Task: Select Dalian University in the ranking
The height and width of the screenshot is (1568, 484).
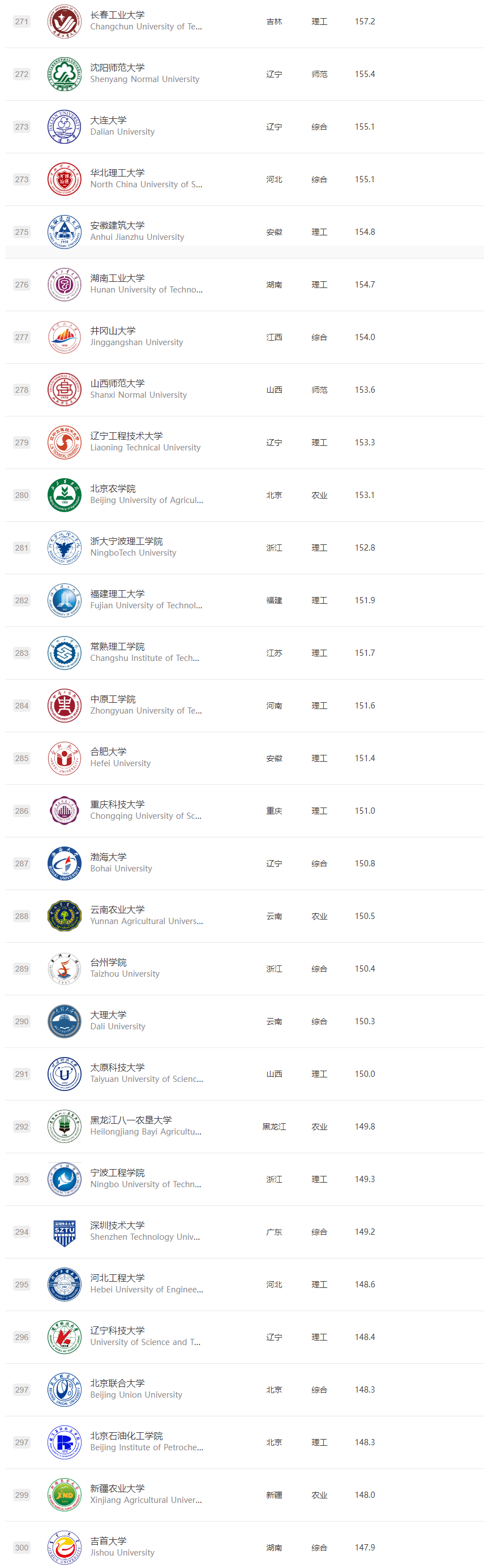Action: (x=108, y=121)
